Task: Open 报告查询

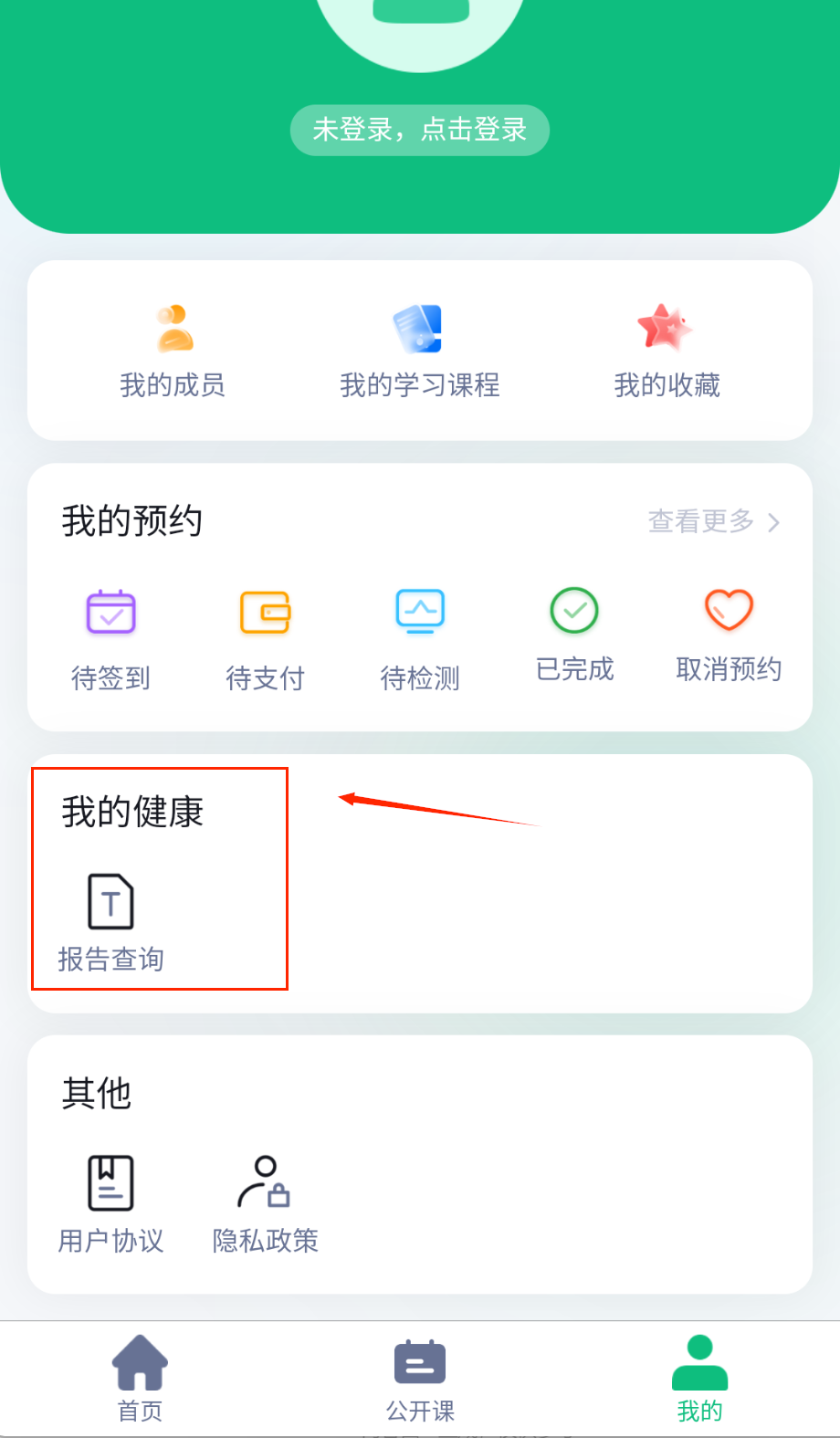Action: click(110, 922)
